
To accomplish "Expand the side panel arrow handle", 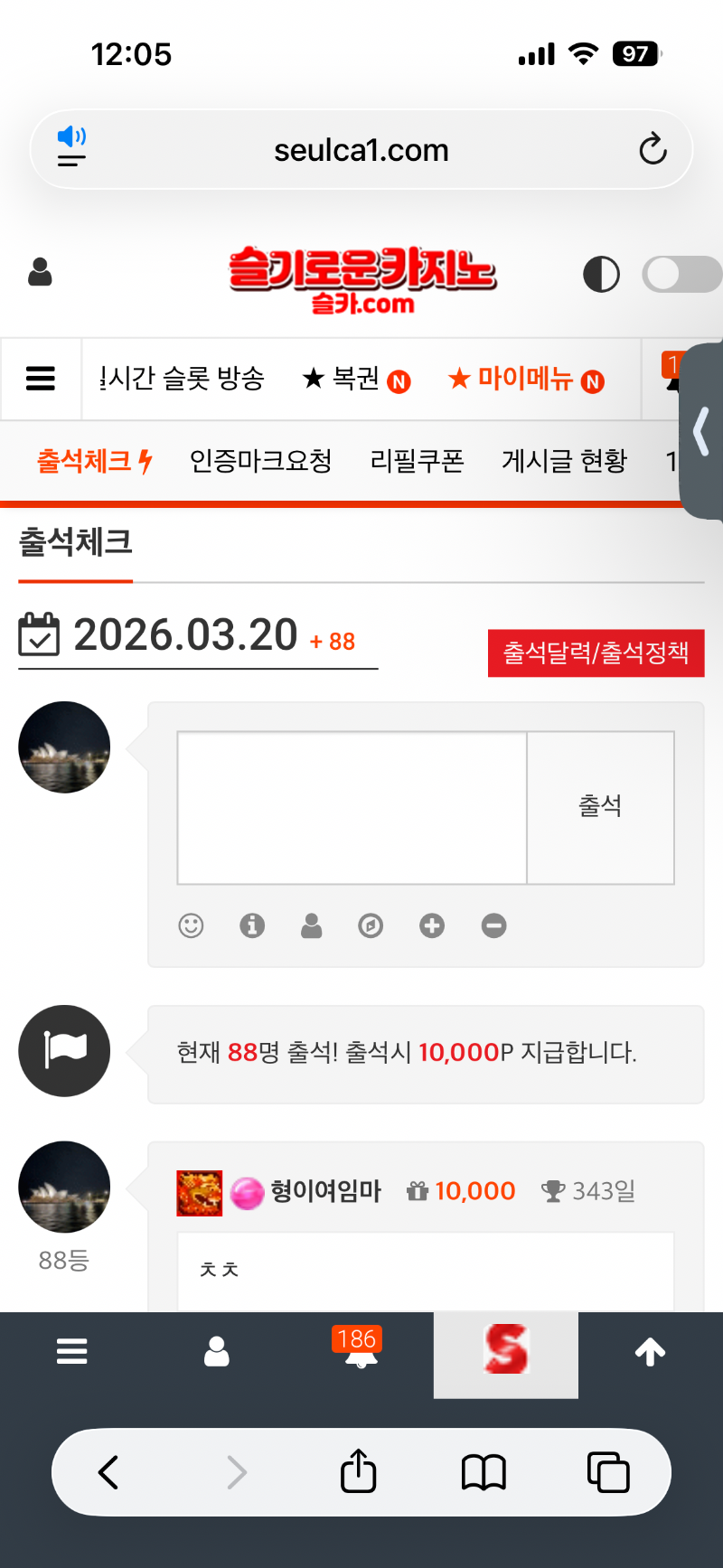I will point(700,431).
